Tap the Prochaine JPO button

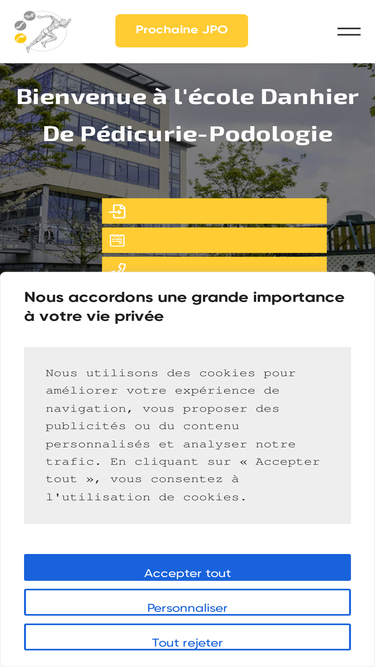182,31
